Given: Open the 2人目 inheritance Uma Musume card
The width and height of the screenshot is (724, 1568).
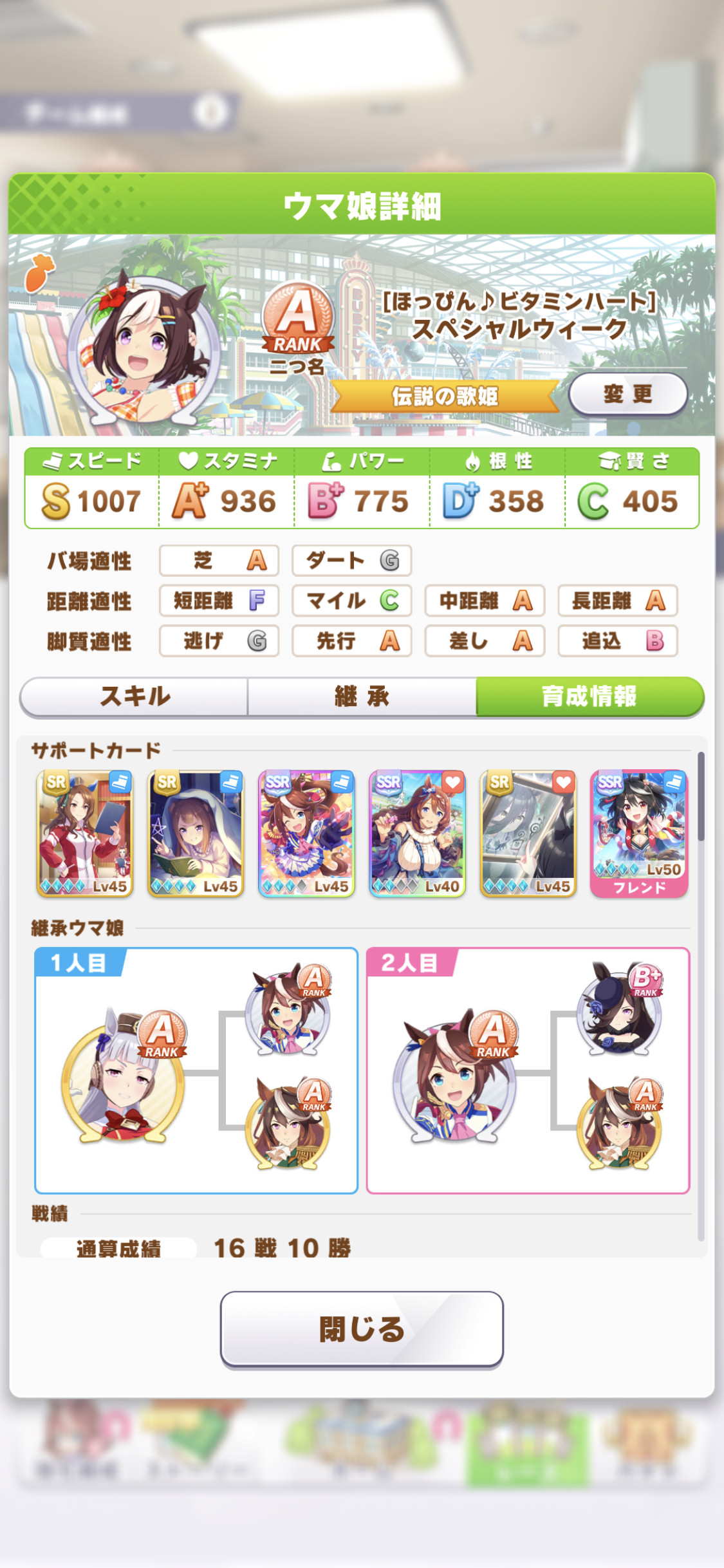Looking at the screenshot, I should (528, 1070).
